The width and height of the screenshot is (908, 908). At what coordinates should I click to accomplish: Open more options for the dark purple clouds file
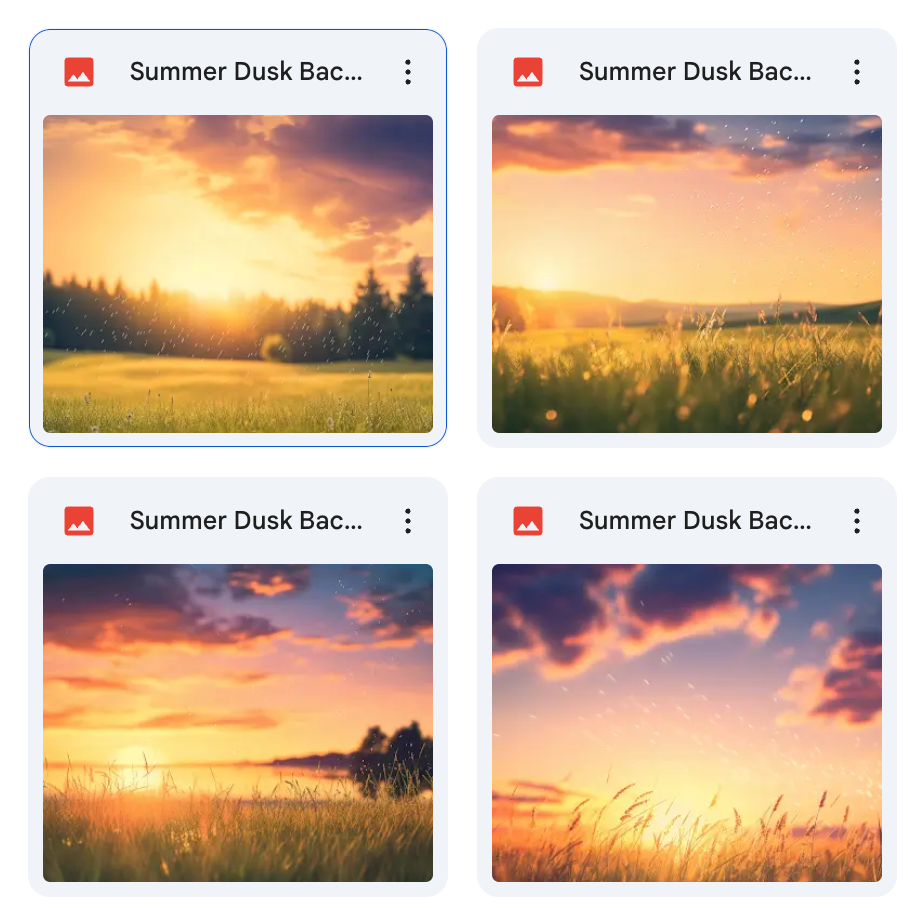pyautogui.click(x=856, y=521)
